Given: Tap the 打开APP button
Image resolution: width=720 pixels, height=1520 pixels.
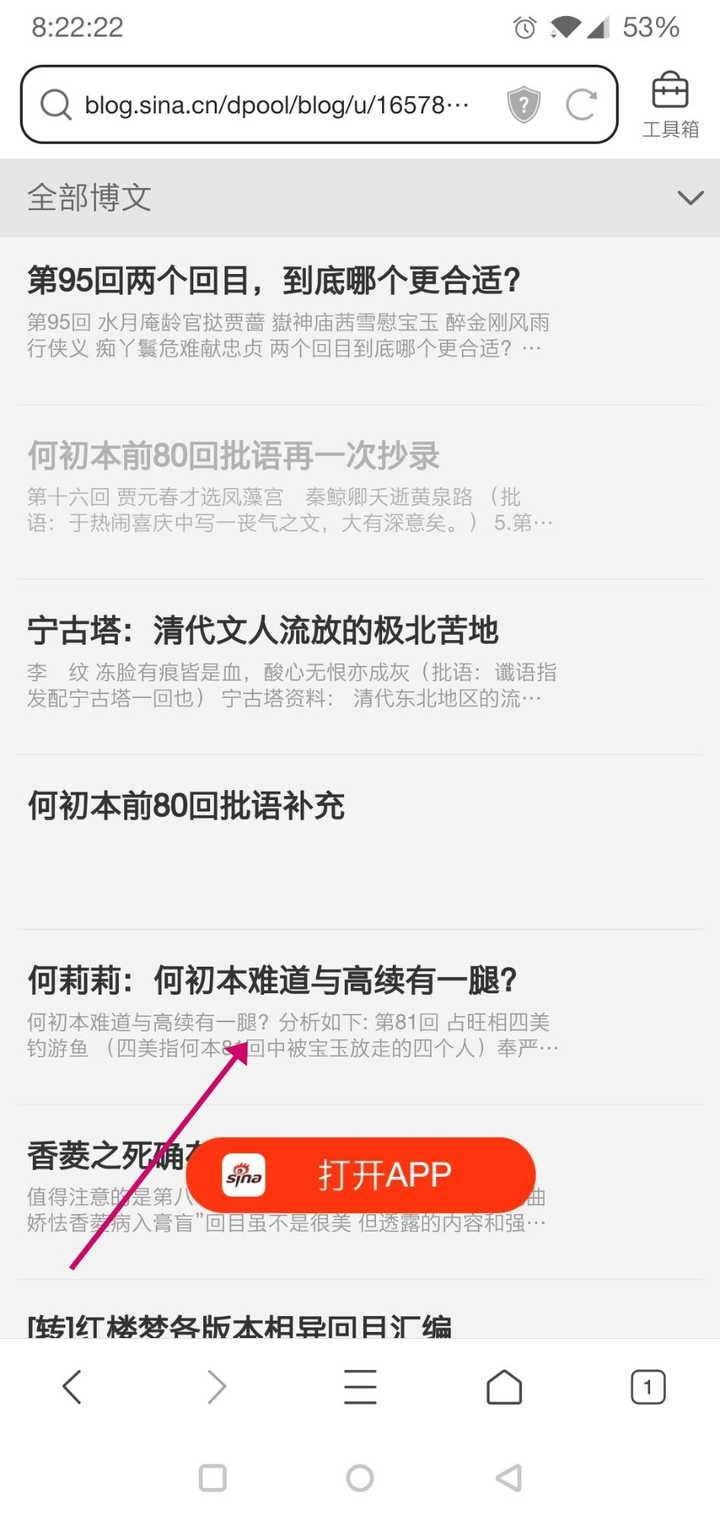Looking at the screenshot, I should (x=360, y=1175).
